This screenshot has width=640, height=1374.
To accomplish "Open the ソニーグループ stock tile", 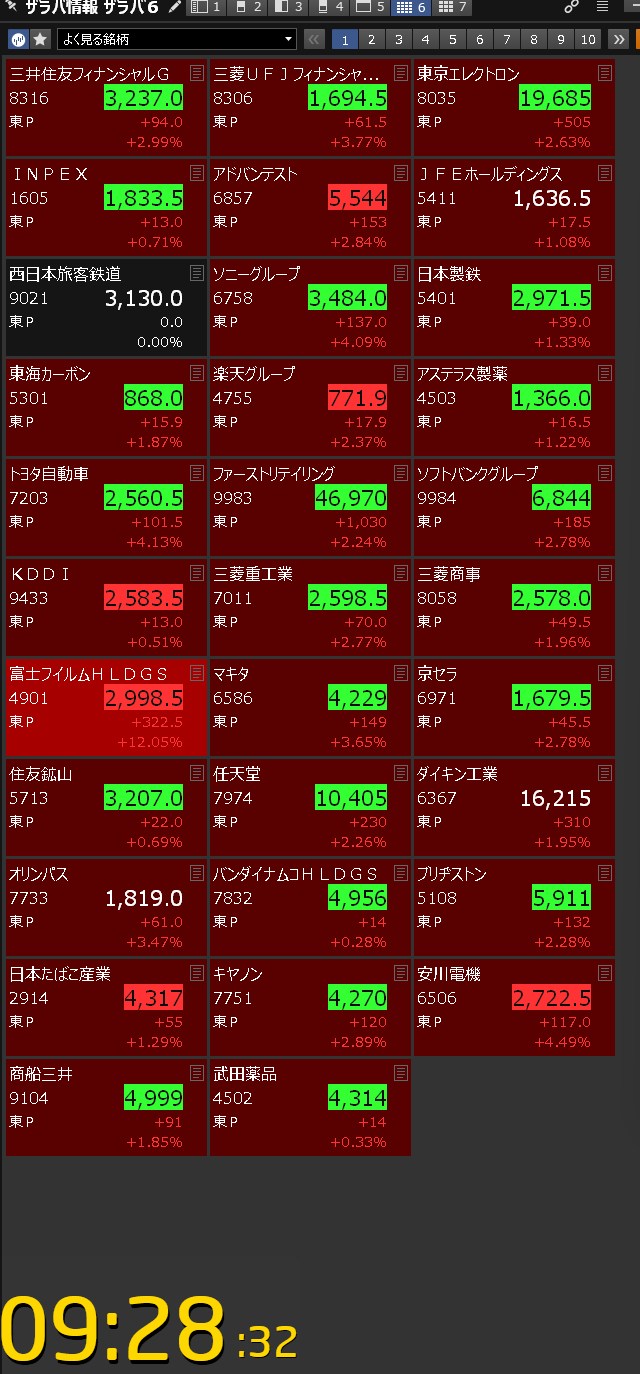I will 310,307.
